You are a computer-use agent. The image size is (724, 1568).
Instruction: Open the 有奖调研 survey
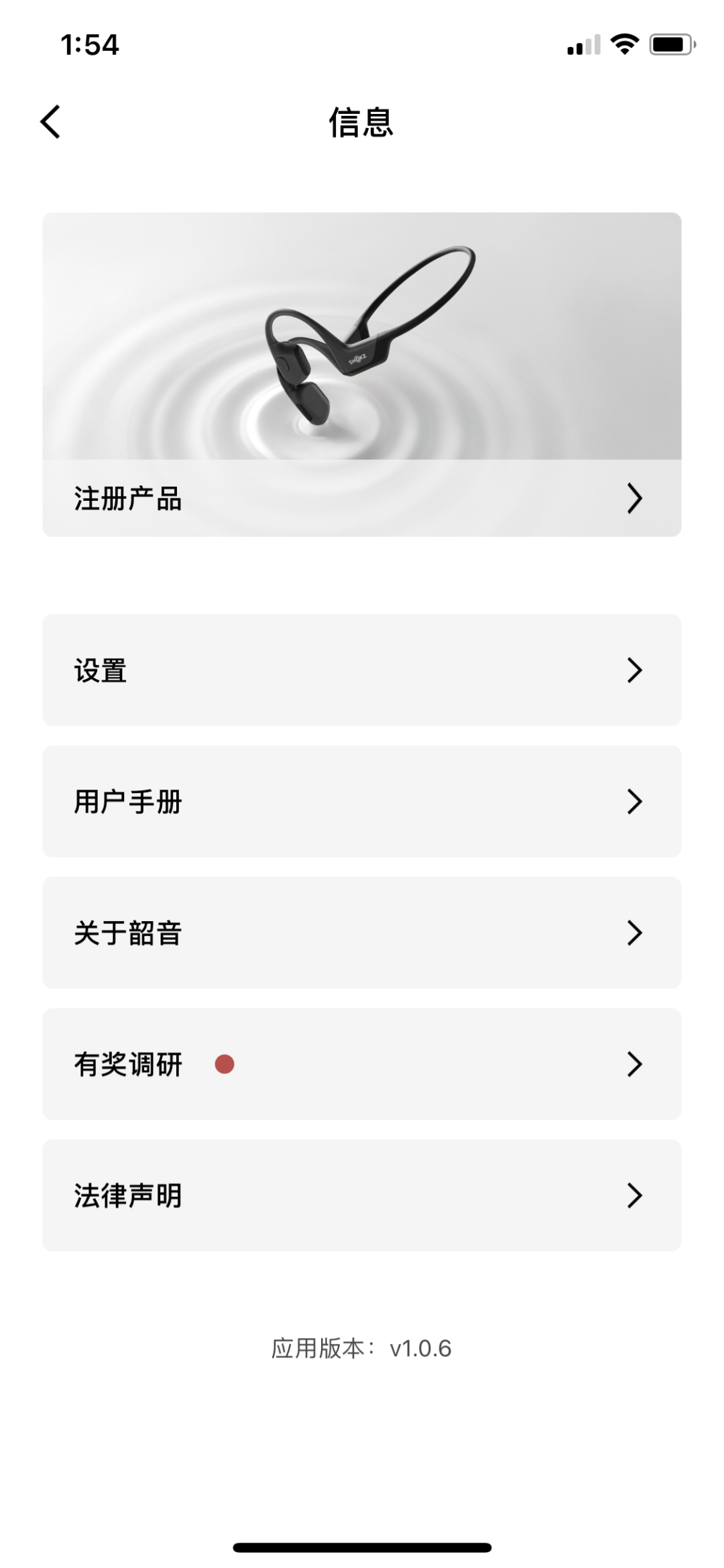[x=362, y=1064]
